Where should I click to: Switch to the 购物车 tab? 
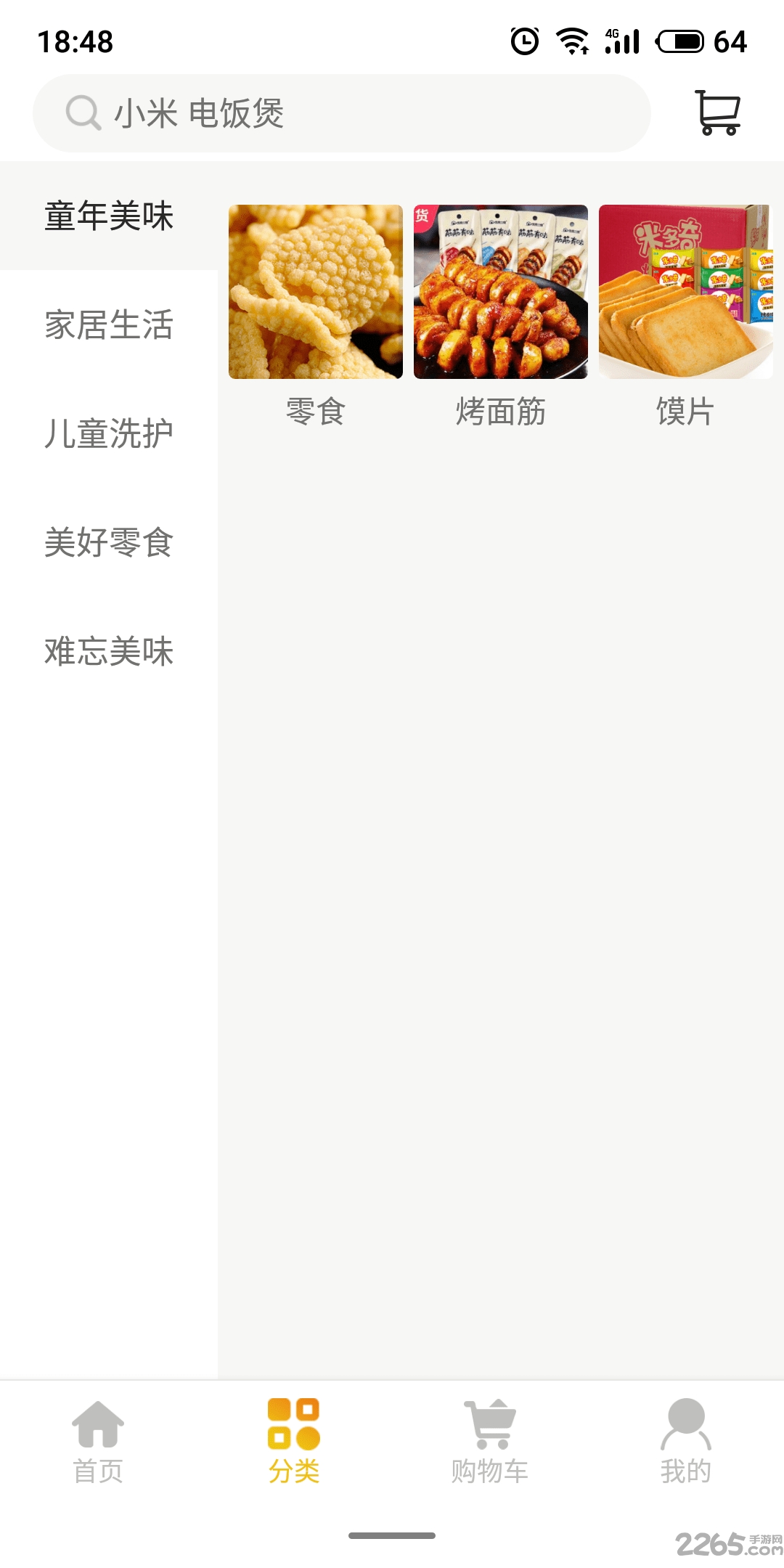(x=490, y=1442)
